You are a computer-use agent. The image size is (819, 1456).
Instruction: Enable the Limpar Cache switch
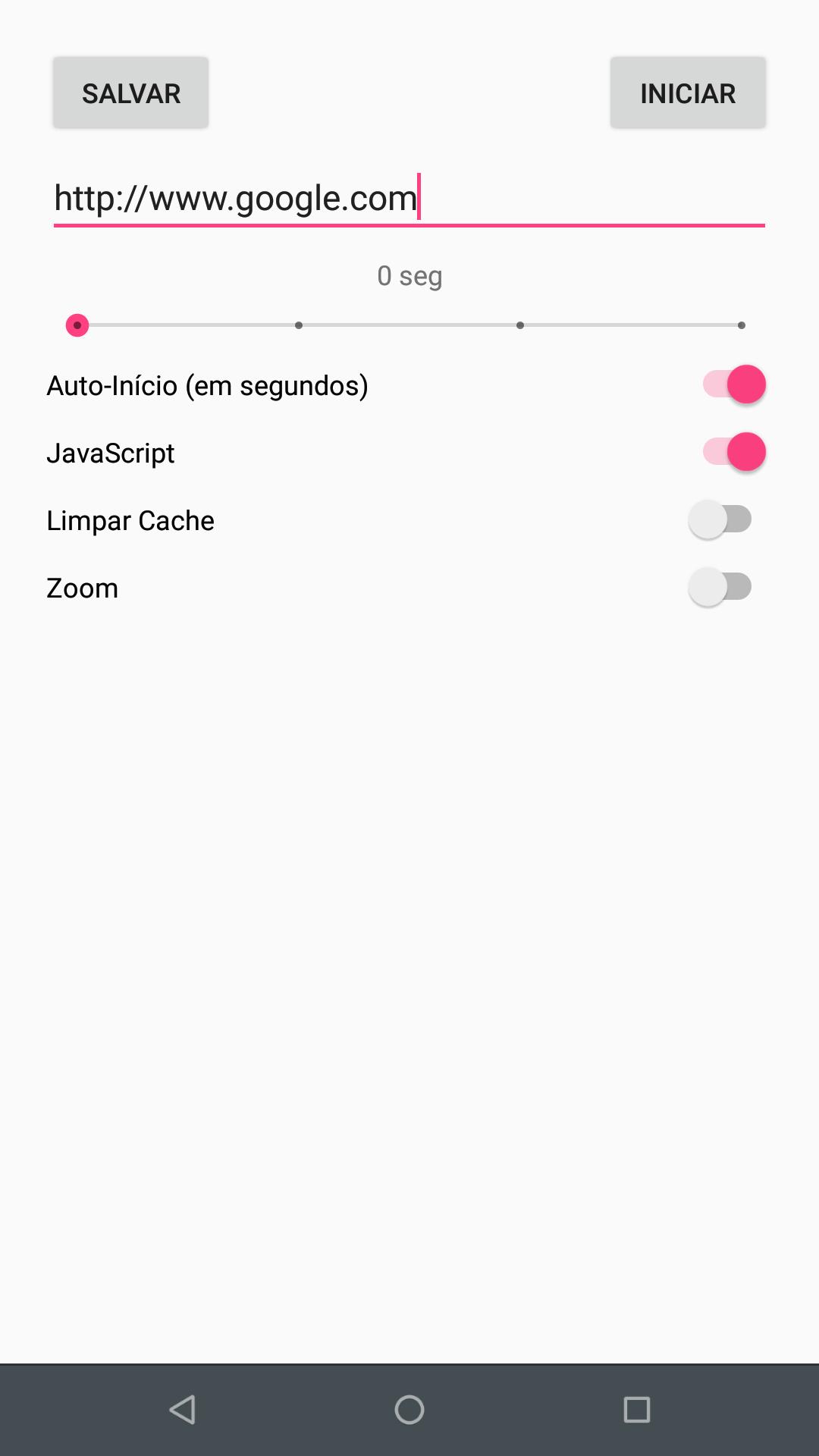720,519
